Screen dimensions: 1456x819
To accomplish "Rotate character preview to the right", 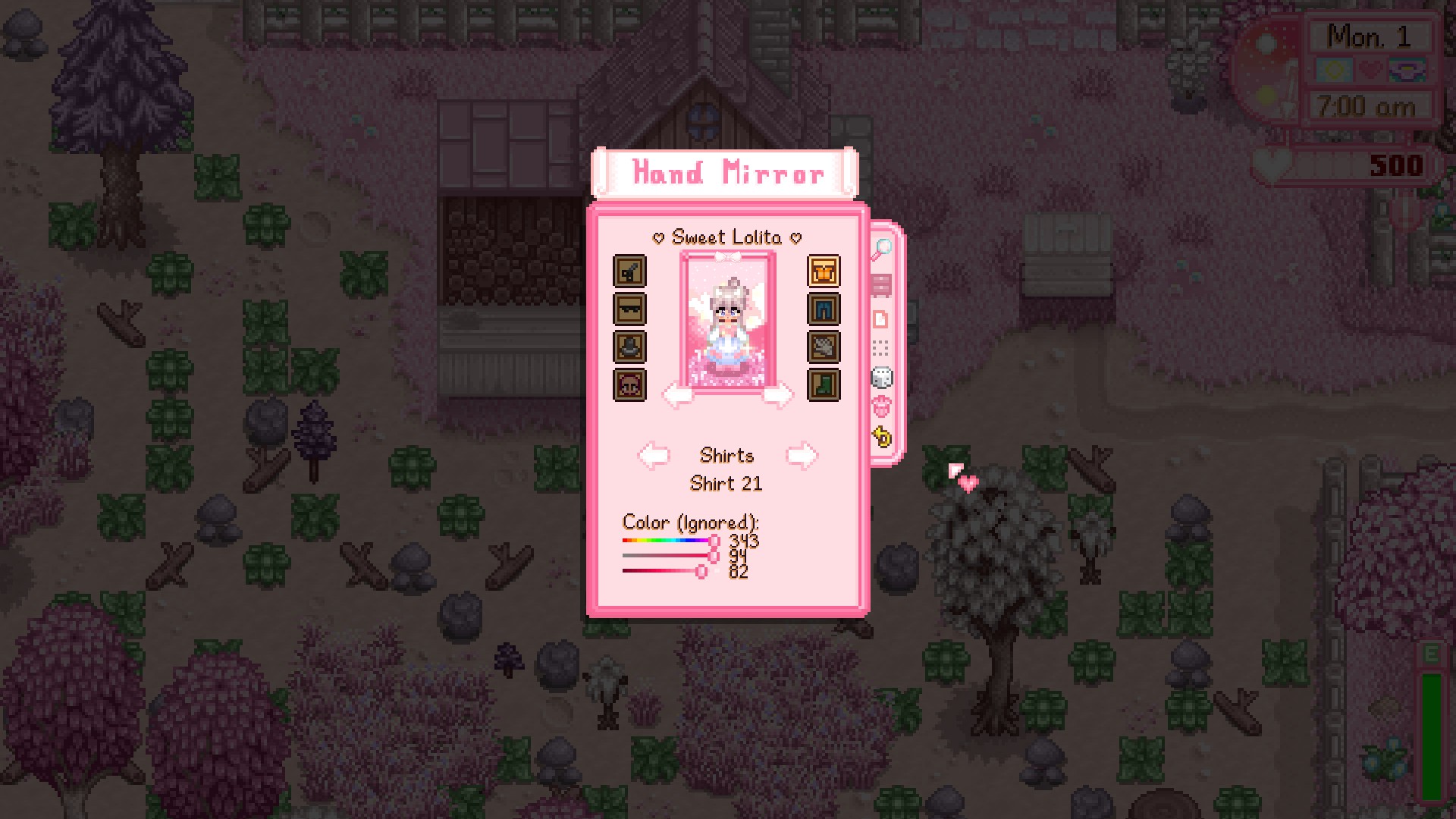I will [778, 395].
